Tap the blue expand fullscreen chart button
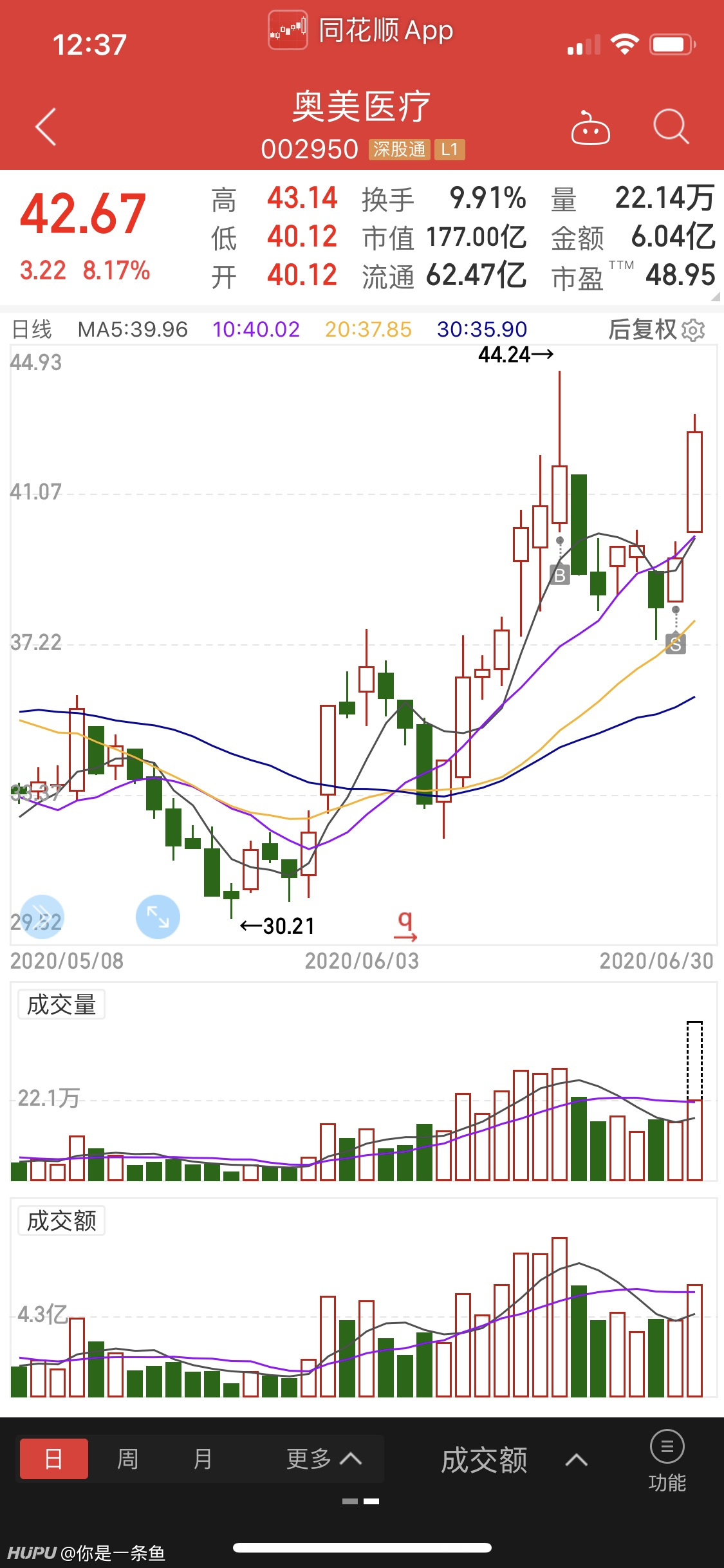 pyautogui.click(x=158, y=917)
